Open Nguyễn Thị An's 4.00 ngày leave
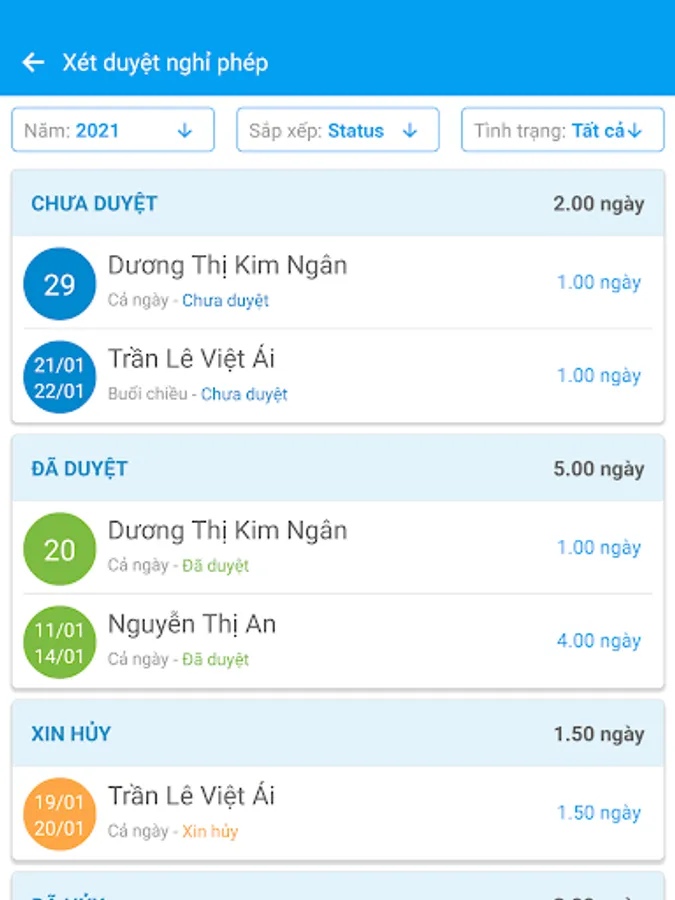The width and height of the screenshot is (675, 900). tap(337, 641)
